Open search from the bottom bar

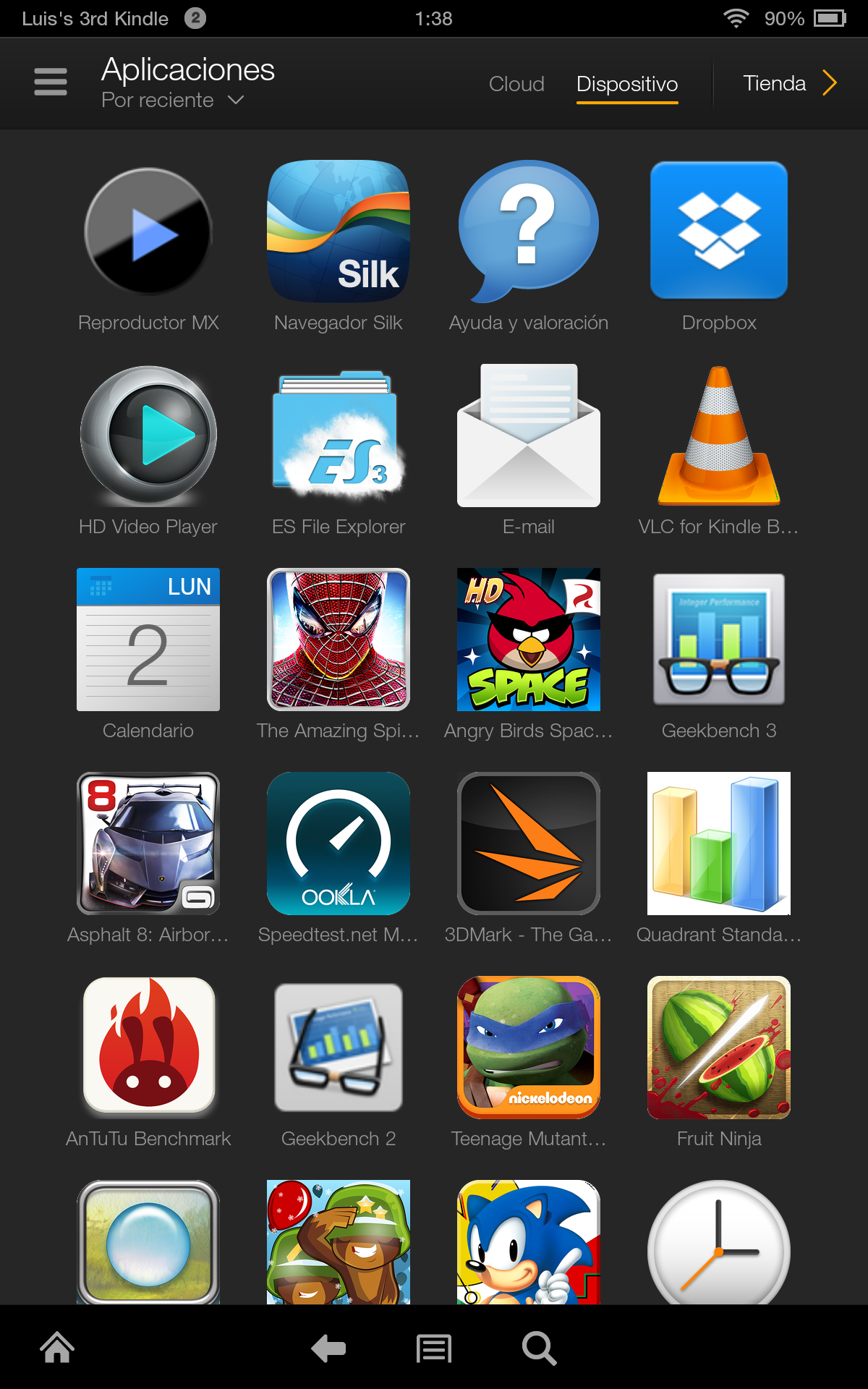[x=539, y=1348]
